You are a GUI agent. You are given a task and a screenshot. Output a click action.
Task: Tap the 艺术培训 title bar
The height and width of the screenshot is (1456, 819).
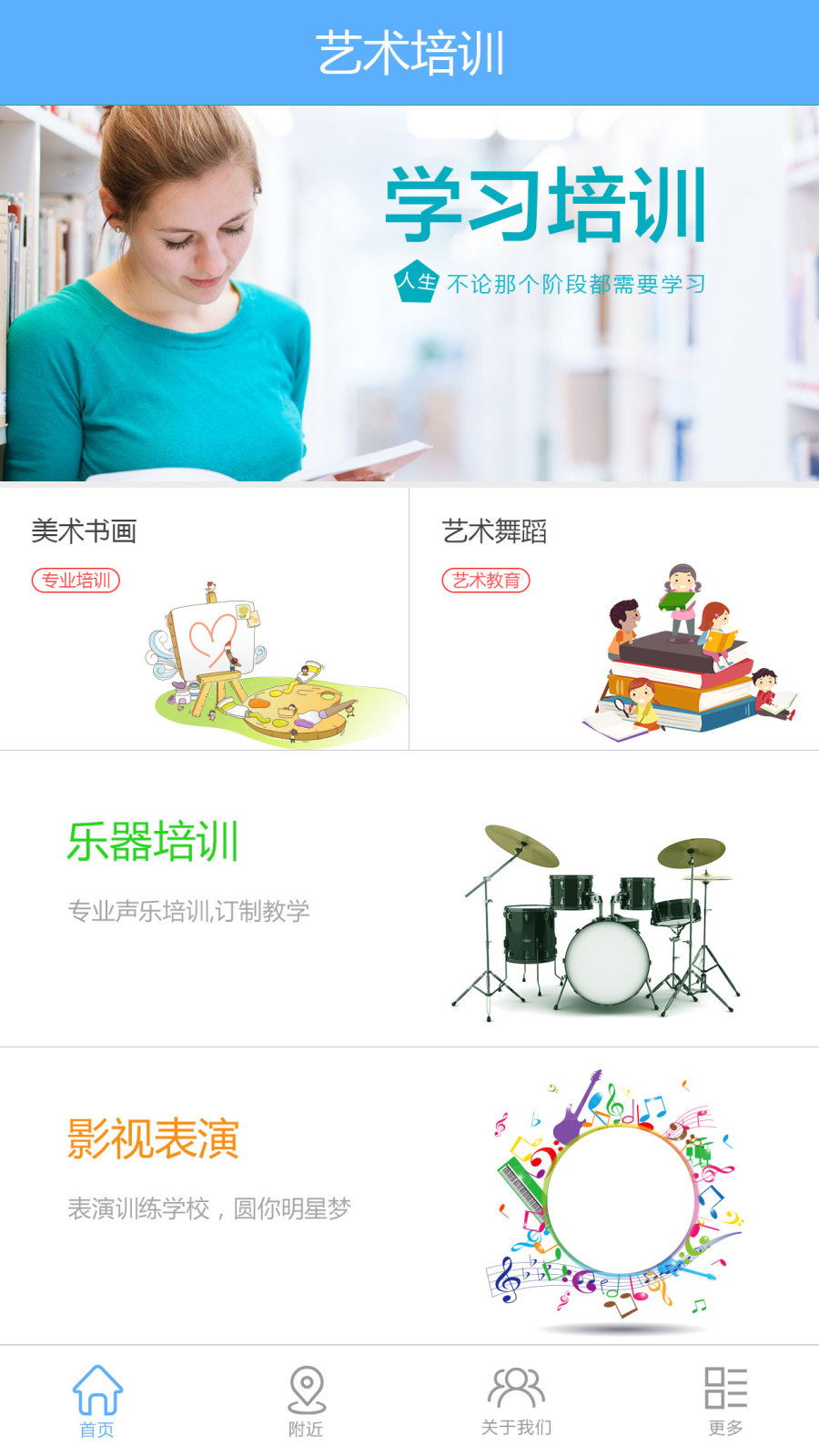[409, 50]
